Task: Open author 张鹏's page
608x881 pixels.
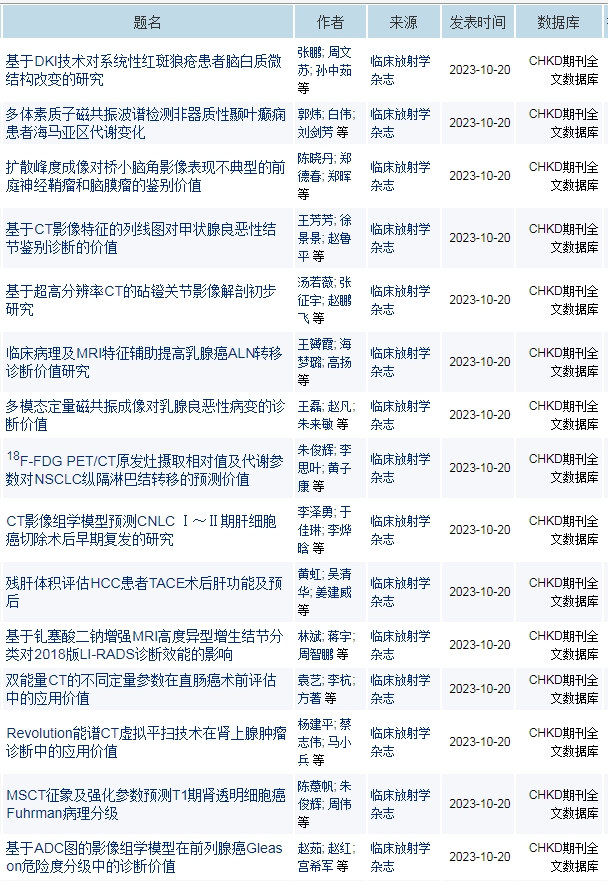Action: pos(309,51)
